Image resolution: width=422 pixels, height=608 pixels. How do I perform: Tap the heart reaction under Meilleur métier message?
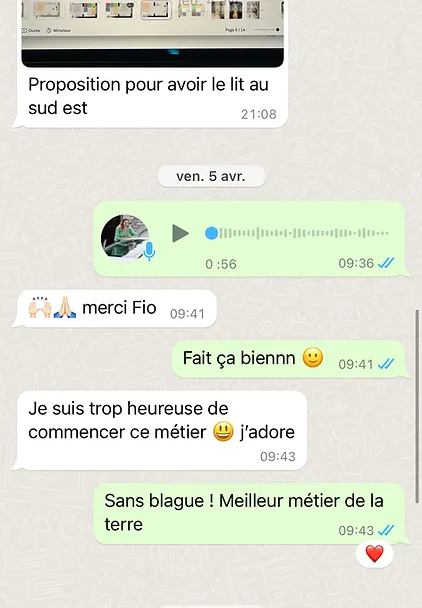click(374, 554)
